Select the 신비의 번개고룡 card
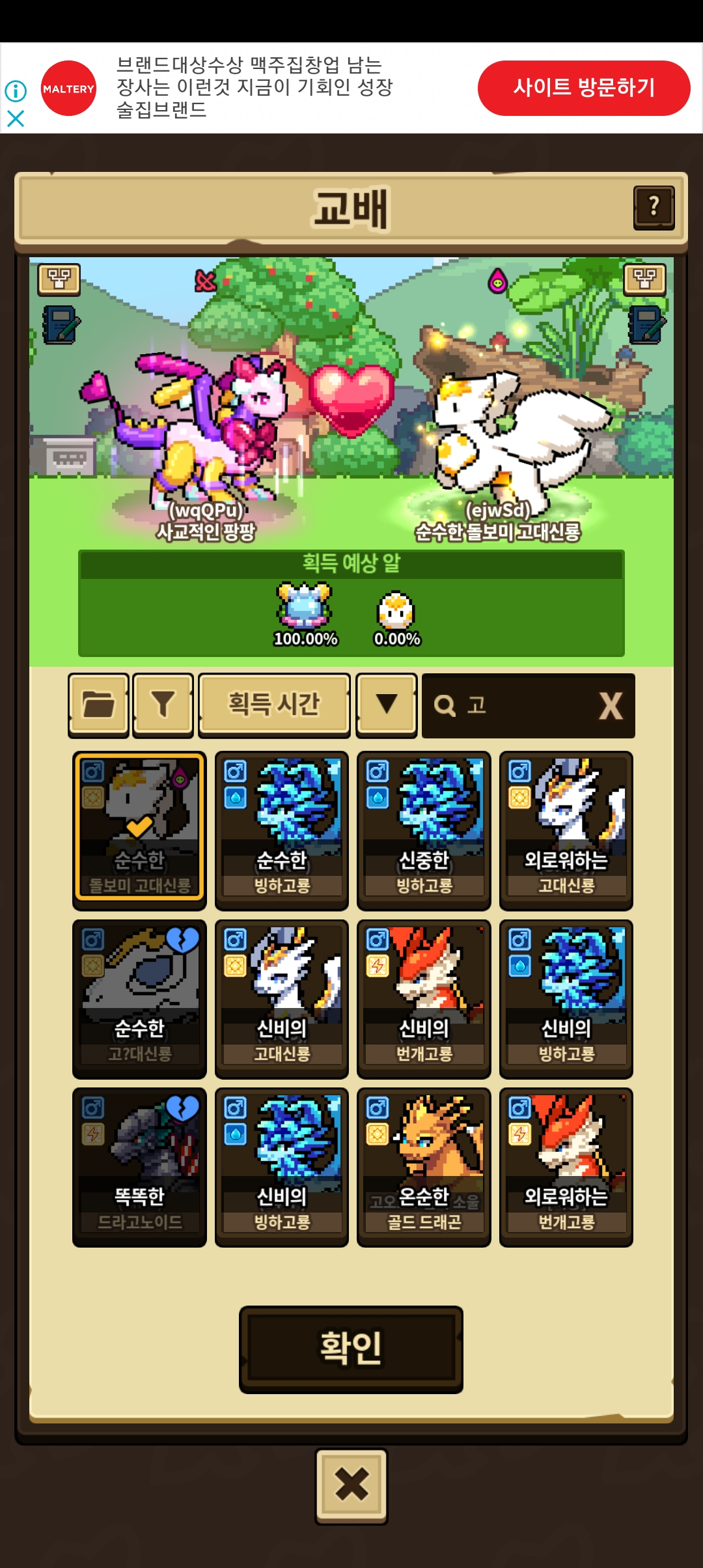Image resolution: width=703 pixels, height=1568 pixels. [x=424, y=998]
